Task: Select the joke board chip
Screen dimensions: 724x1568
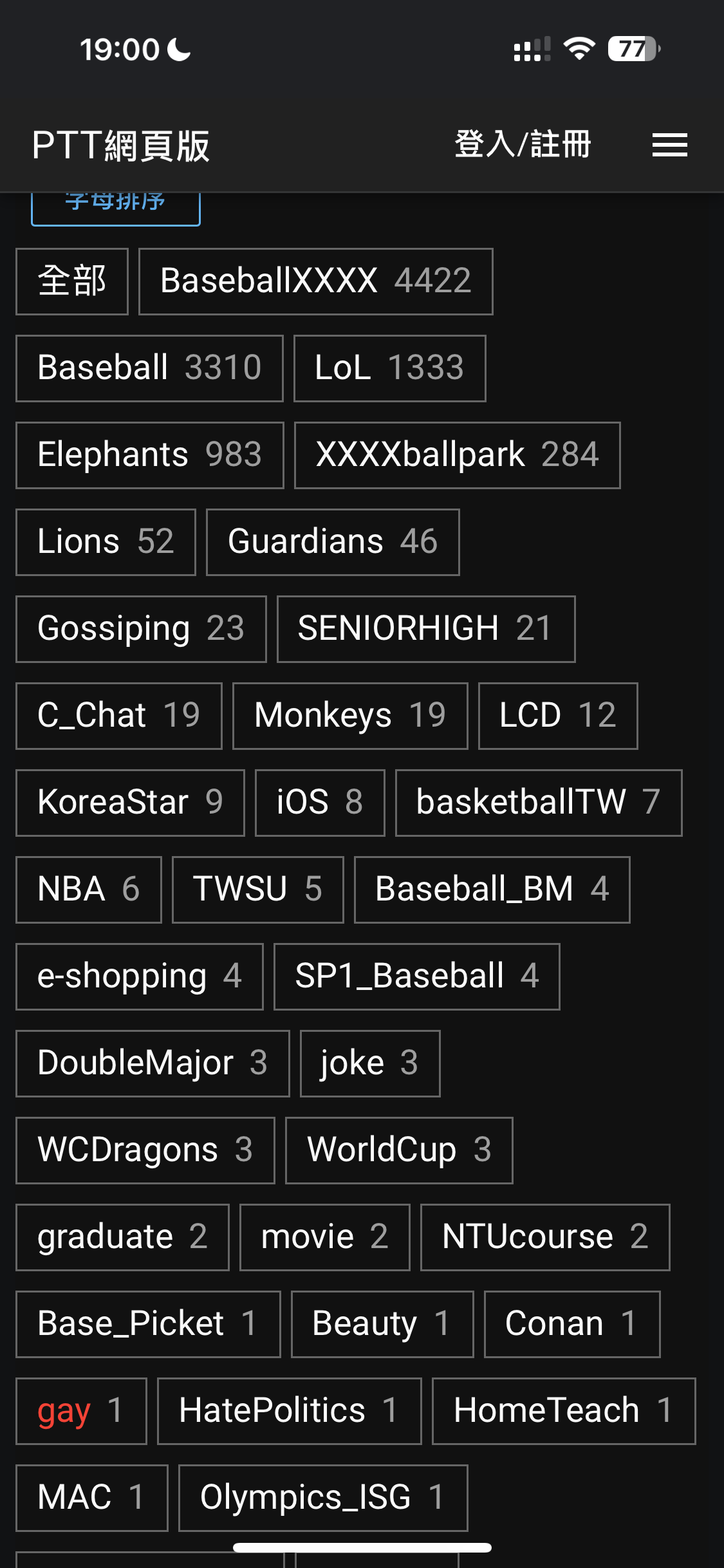Action: (x=370, y=1063)
